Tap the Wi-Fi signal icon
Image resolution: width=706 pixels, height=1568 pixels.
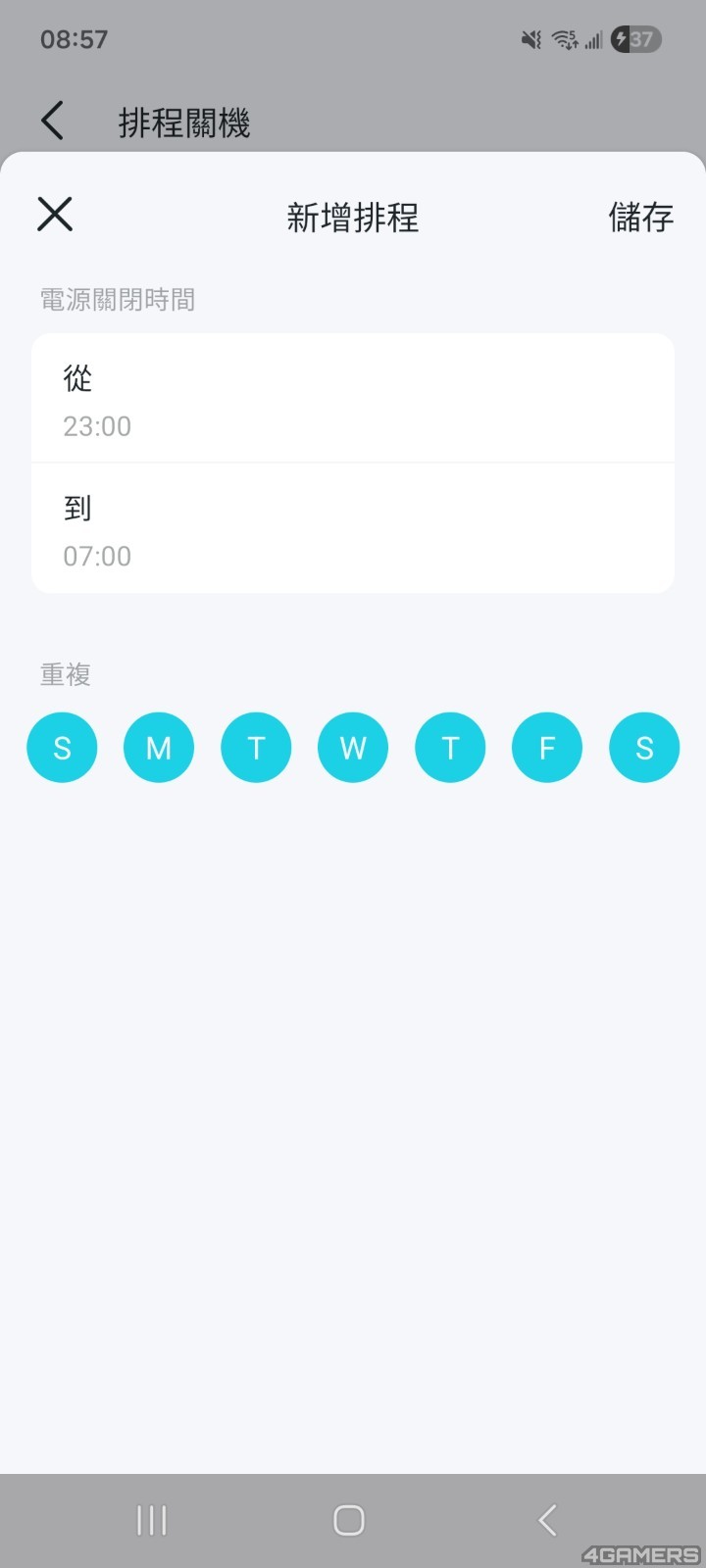567,39
